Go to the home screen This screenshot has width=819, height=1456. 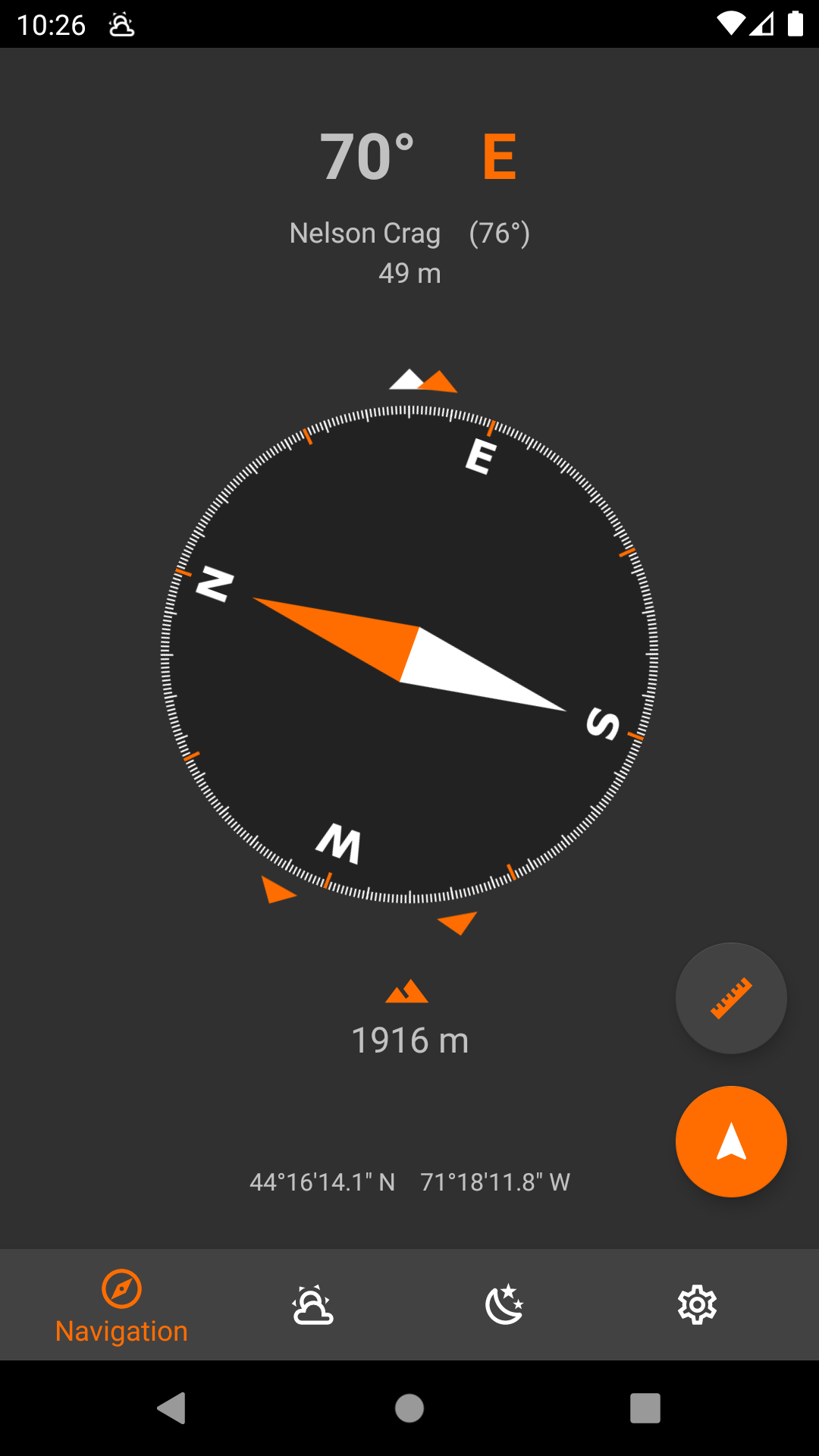(x=409, y=1408)
